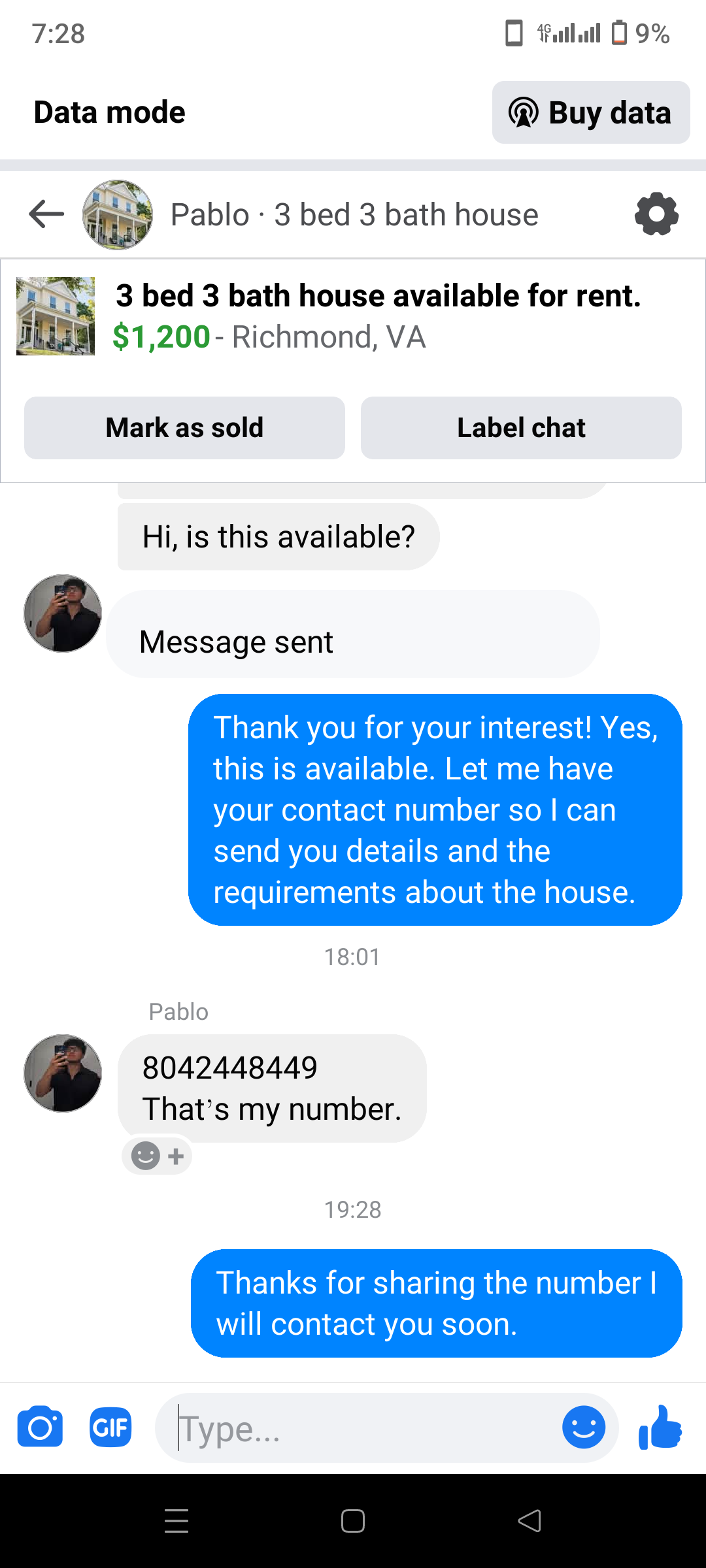Open the emoji picker in message box
Viewport: 706px width, 1568px height.
[583, 1428]
